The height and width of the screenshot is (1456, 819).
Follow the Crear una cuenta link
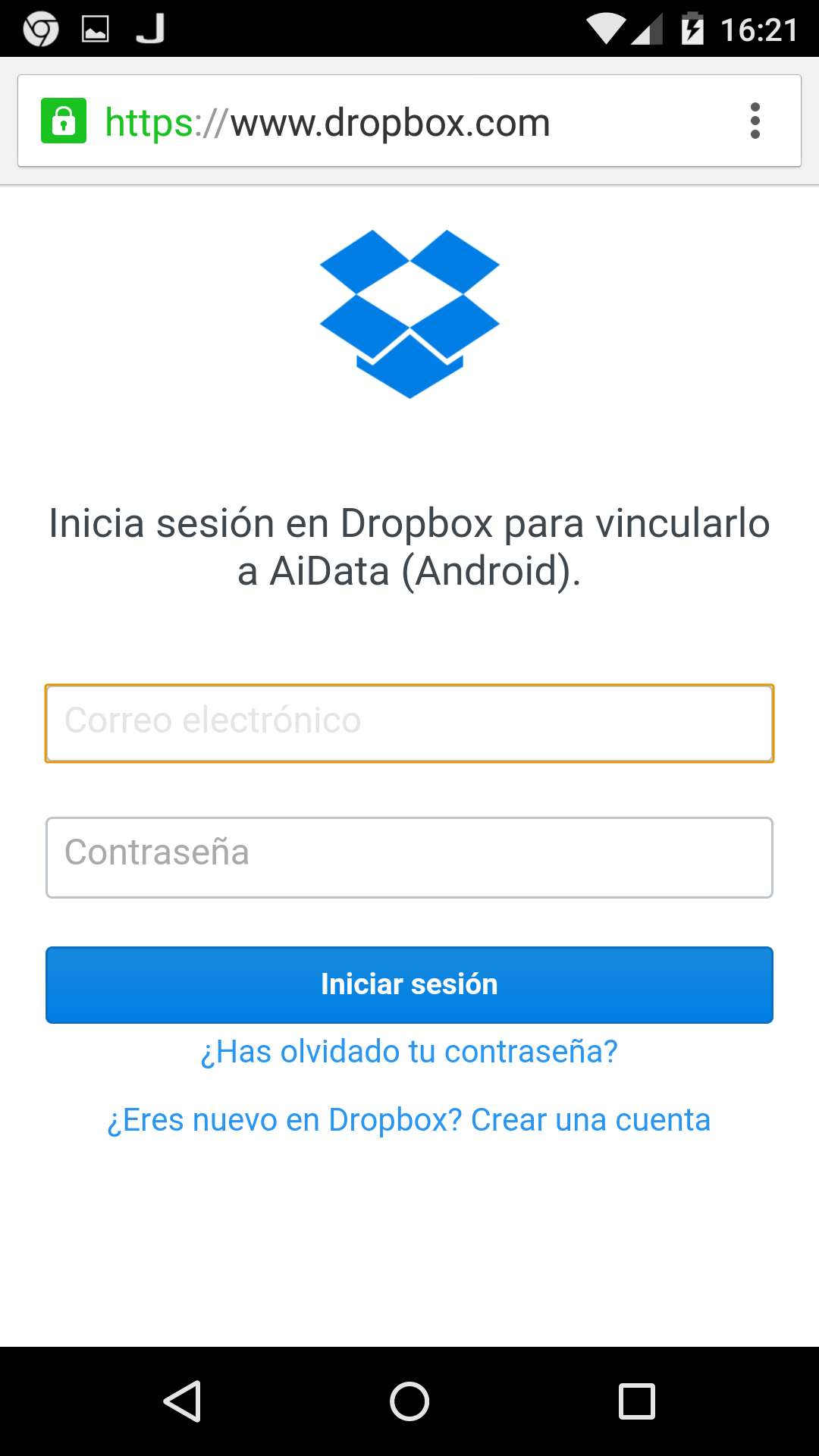pos(590,1120)
